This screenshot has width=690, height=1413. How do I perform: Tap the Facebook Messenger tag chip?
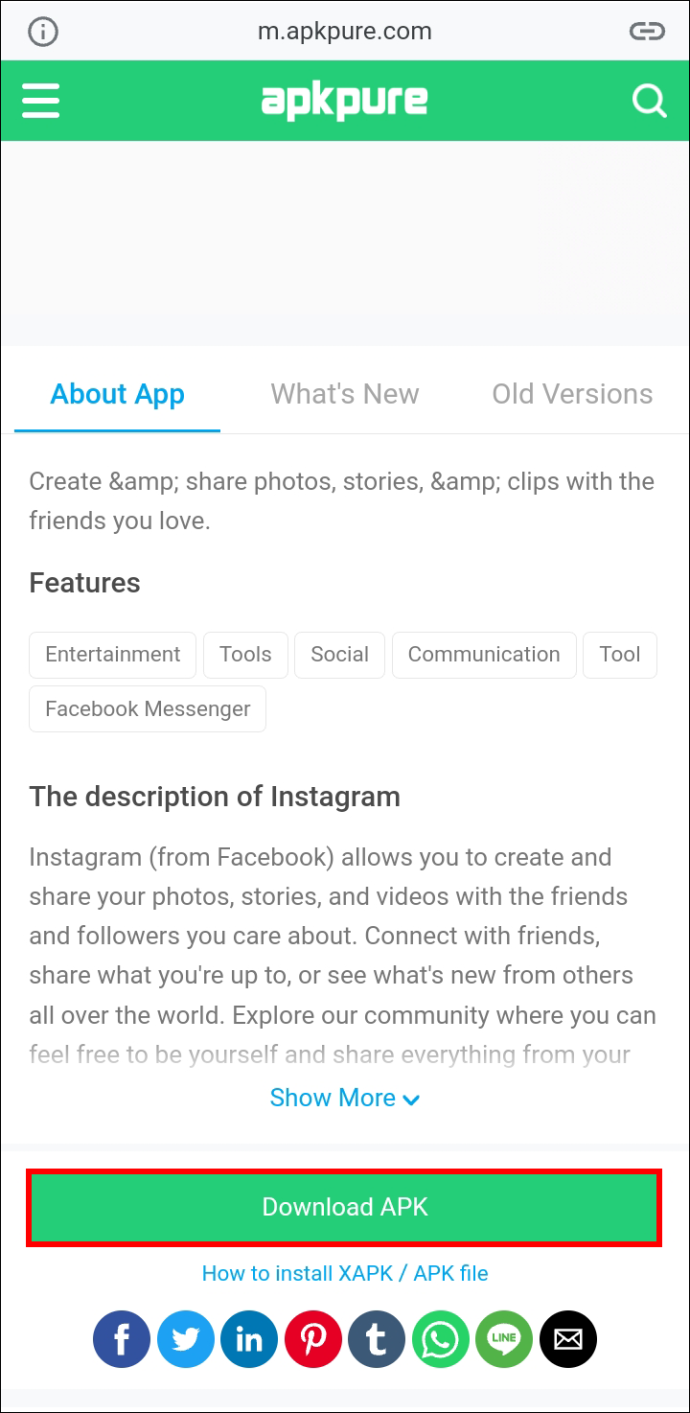tap(148, 709)
